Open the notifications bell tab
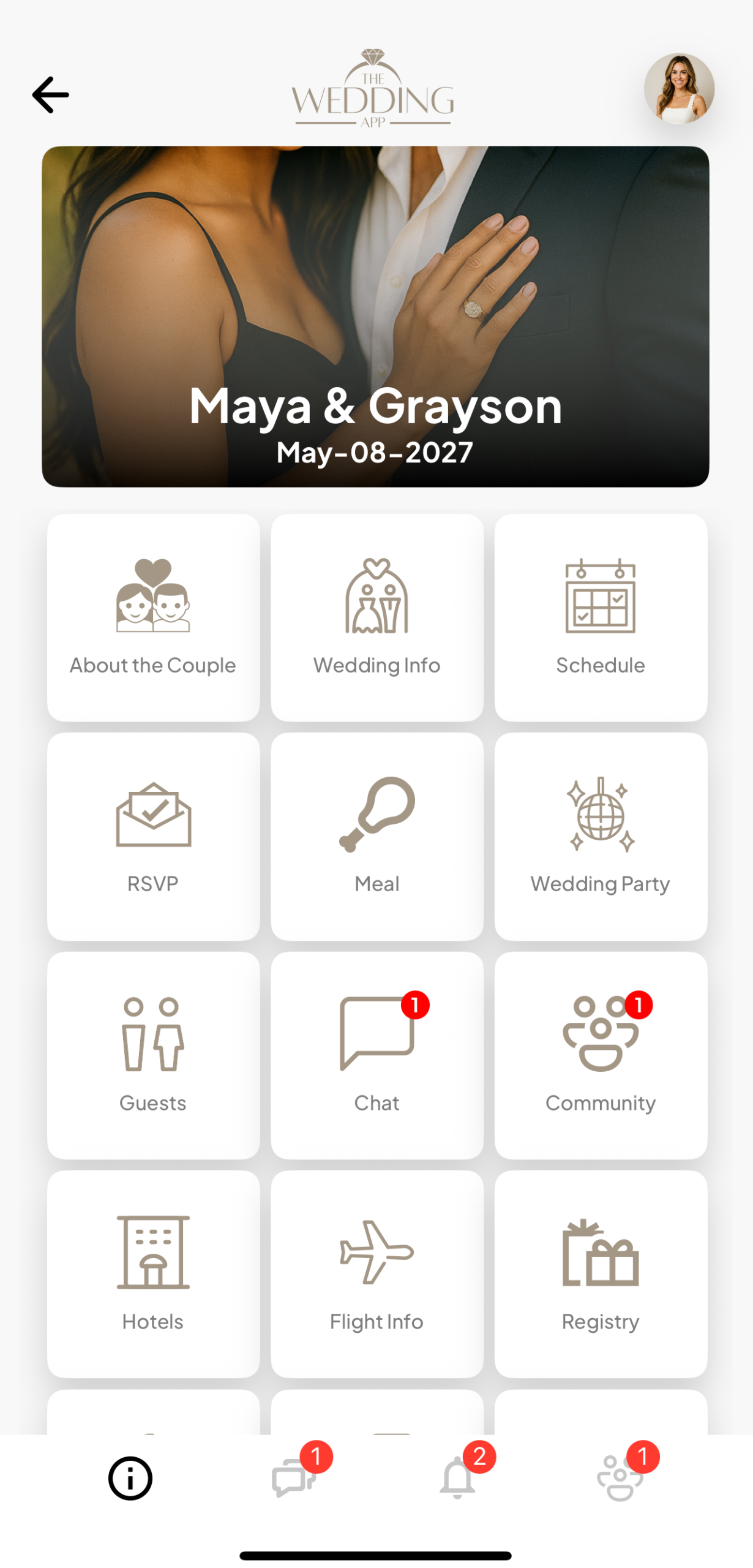The image size is (753, 1568). [457, 1478]
